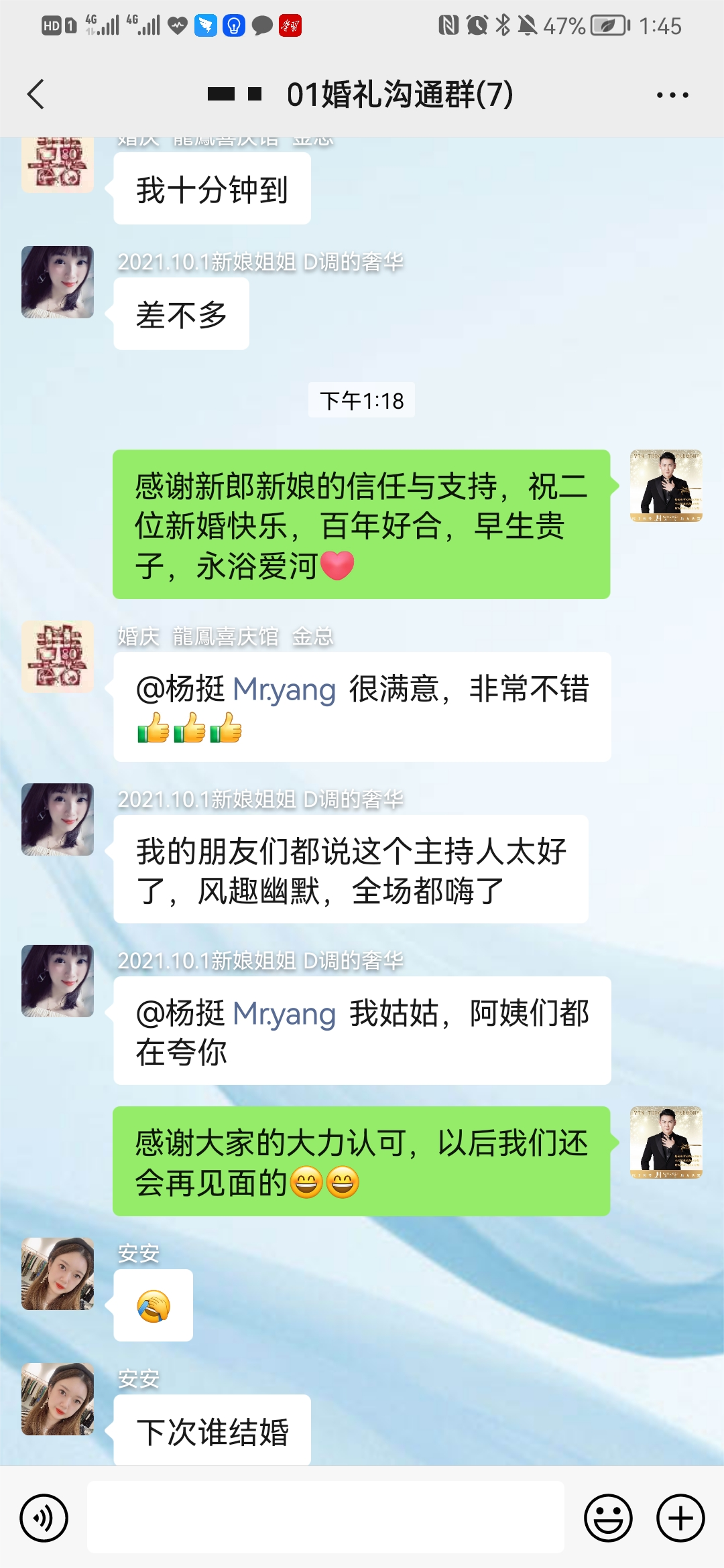Screen dimensions: 724x1568
Task: Open the plus attachment menu
Action: pos(680,1518)
